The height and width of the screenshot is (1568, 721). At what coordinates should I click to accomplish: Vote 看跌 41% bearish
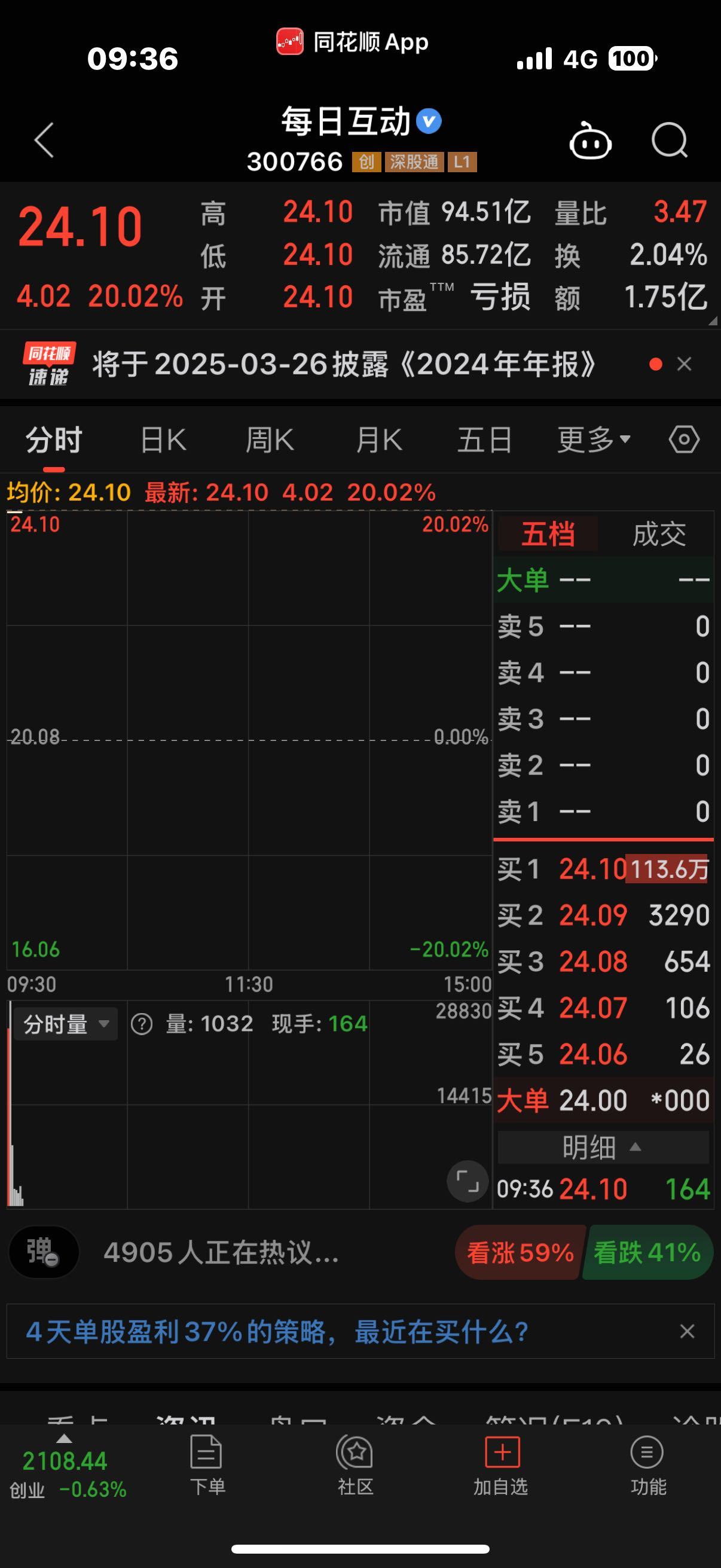click(647, 1253)
